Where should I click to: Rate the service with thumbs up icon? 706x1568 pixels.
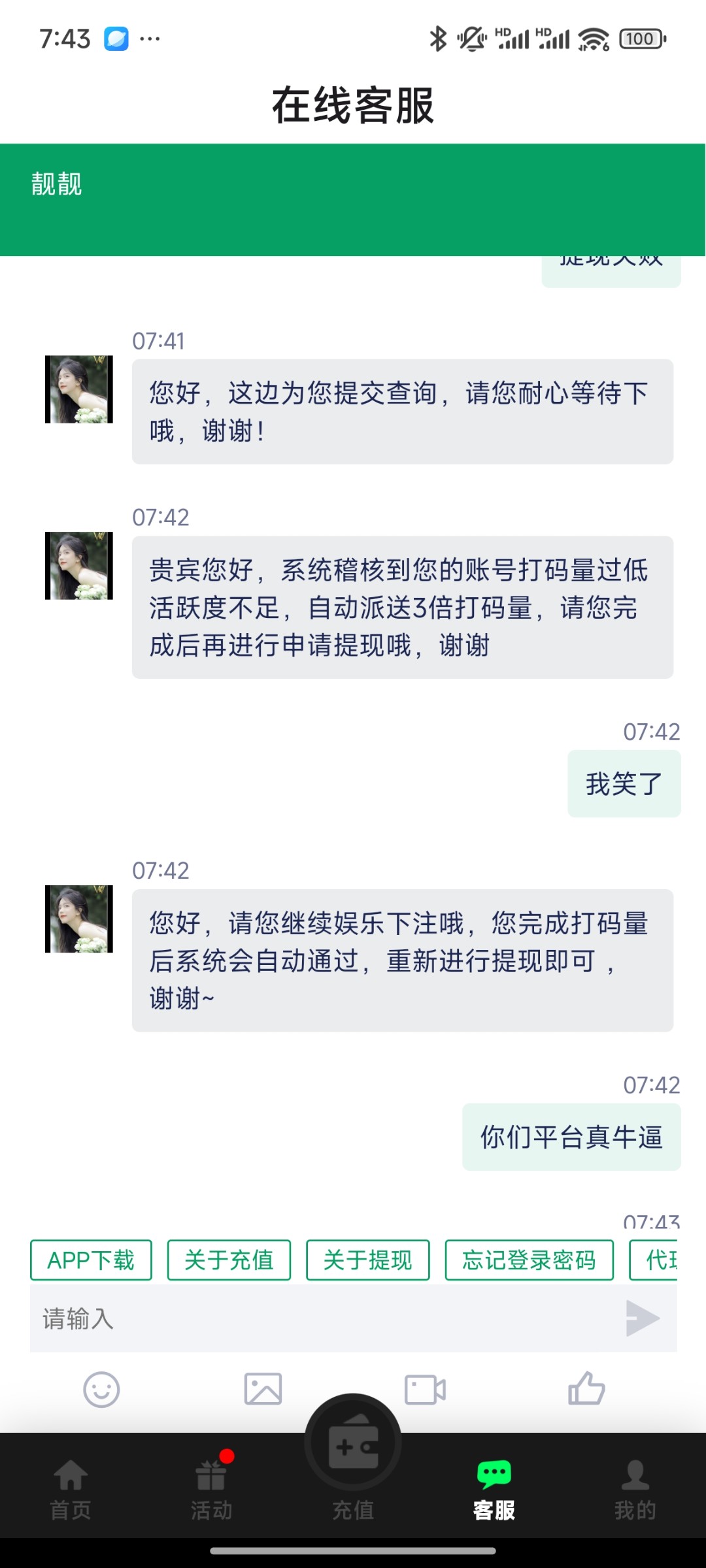[x=586, y=1388]
